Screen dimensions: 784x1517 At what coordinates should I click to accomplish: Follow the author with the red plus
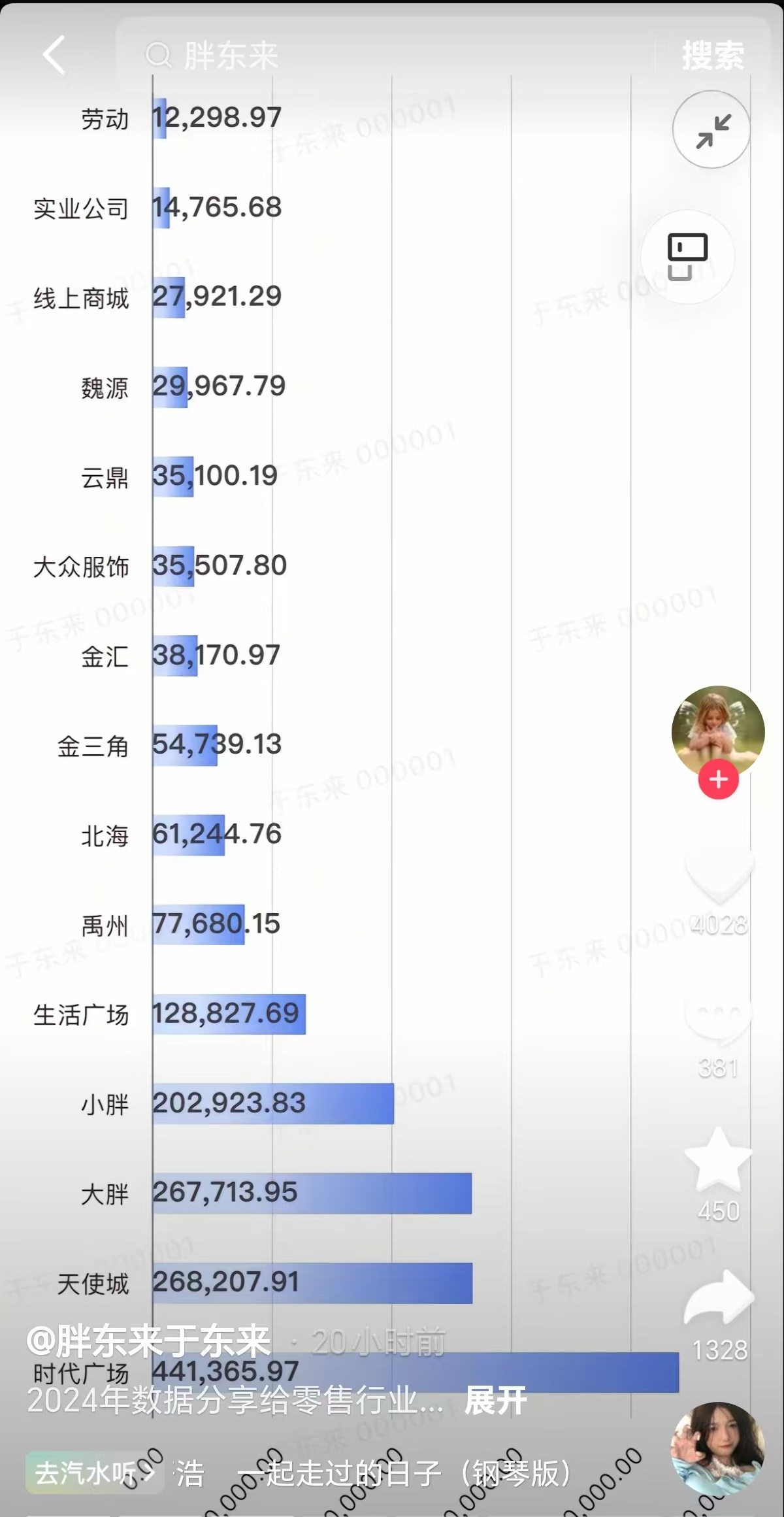click(719, 779)
